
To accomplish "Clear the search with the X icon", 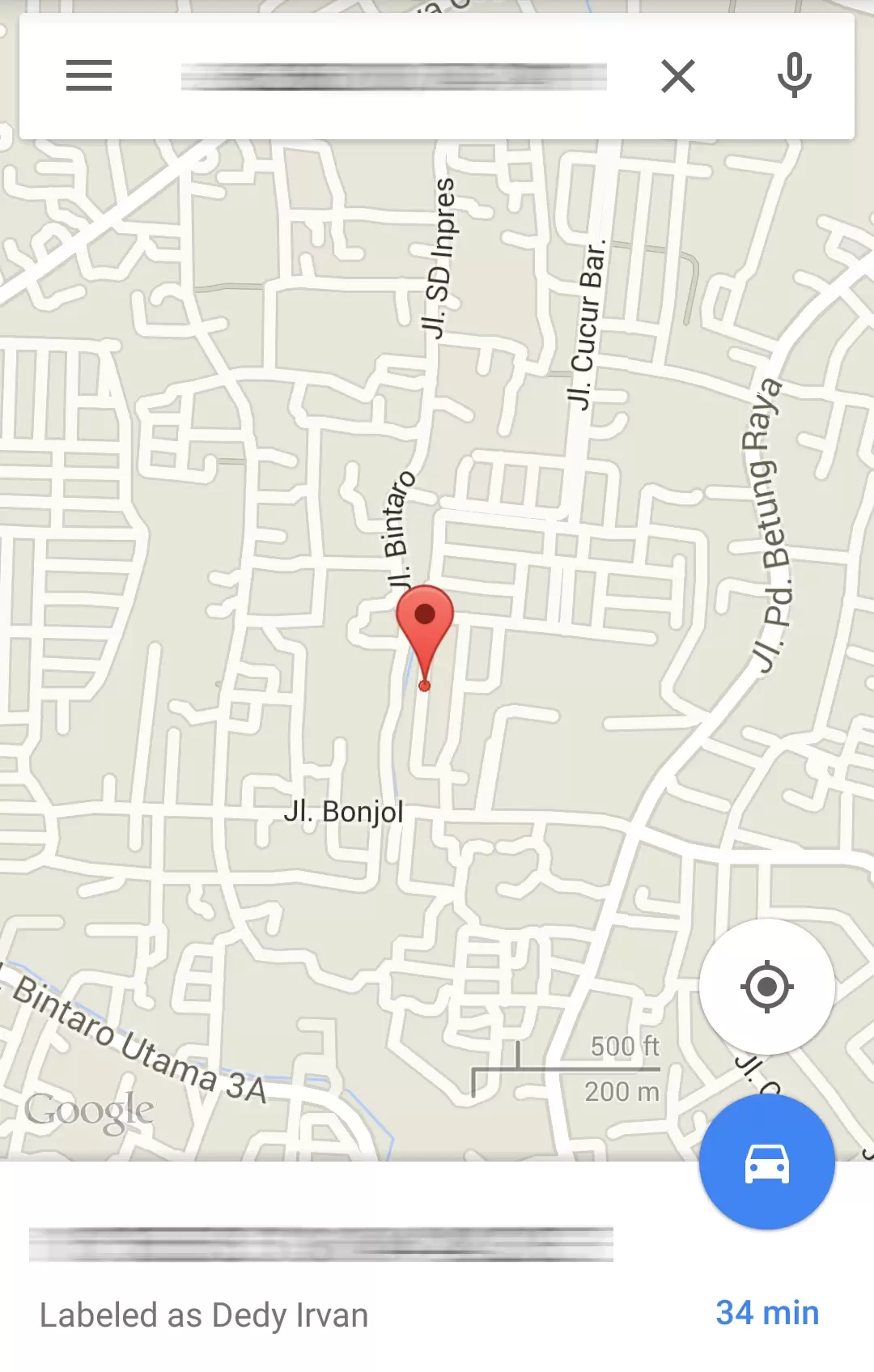I will click(677, 77).
